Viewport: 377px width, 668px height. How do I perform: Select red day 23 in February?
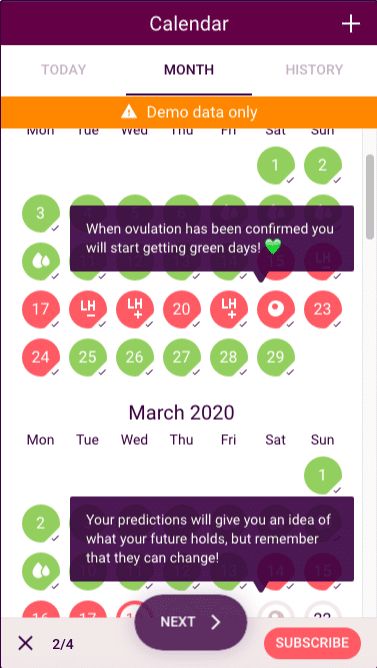322,309
